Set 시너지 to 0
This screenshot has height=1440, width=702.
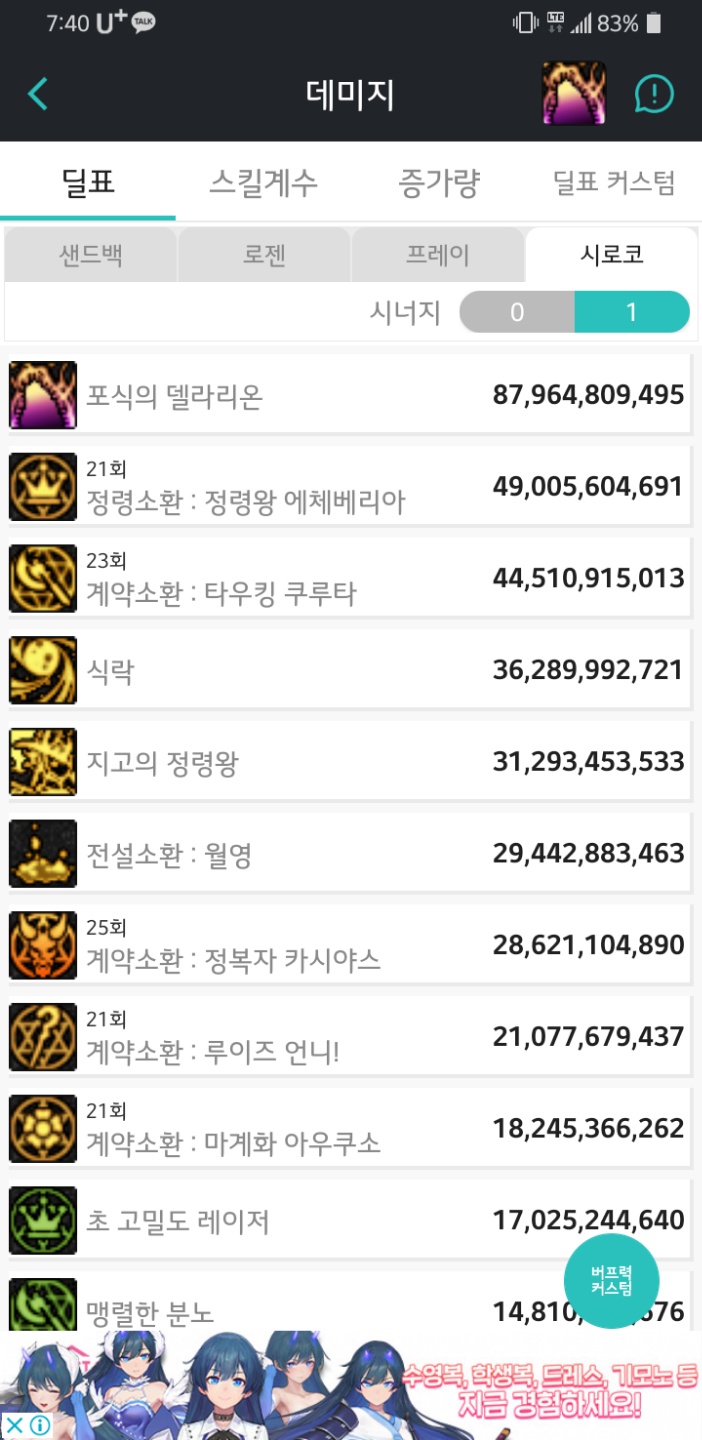(517, 312)
